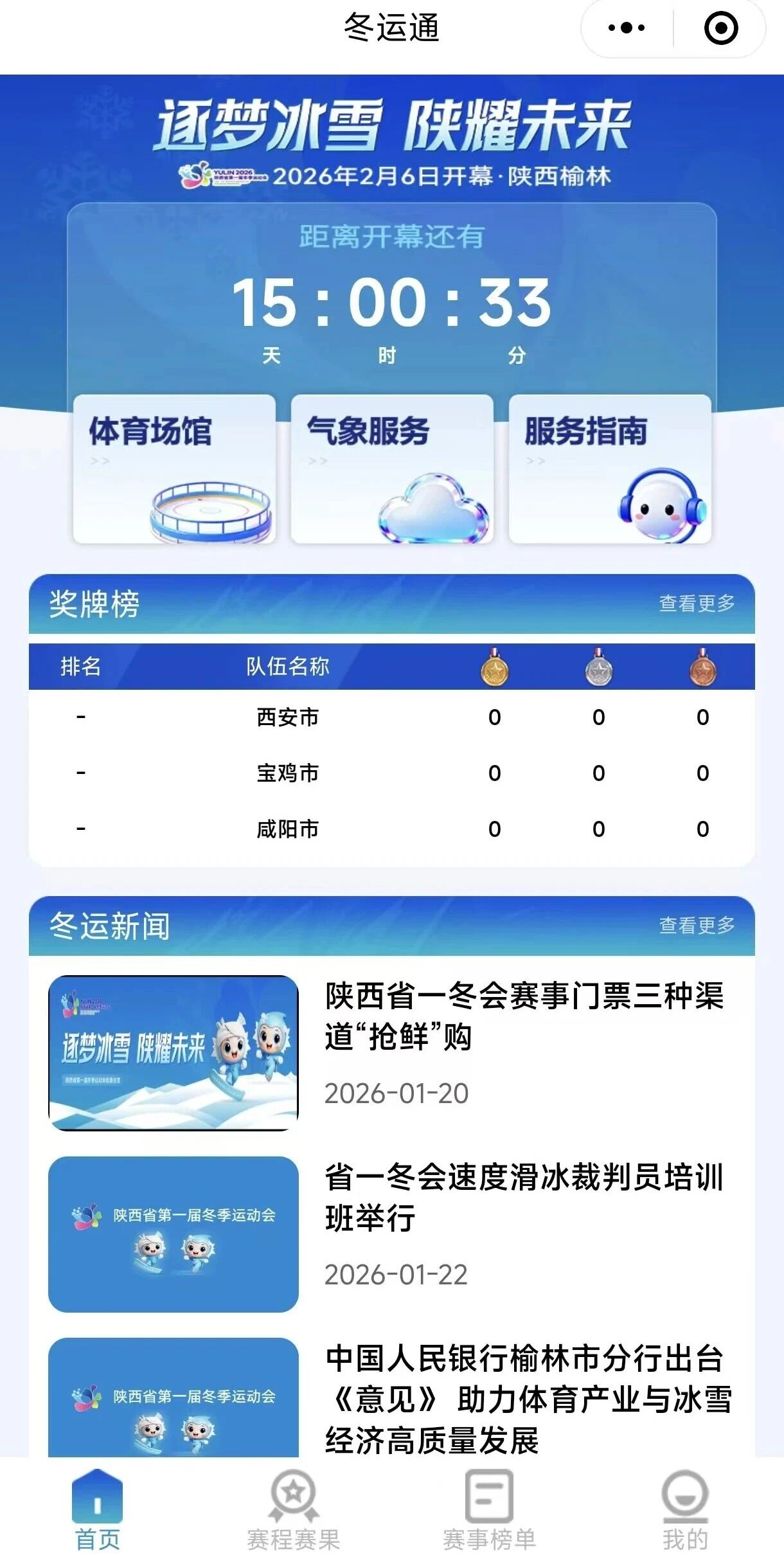
Task: Open news about 一冬会赛事门票三种渠道
Action: (x=524, y=1016)
